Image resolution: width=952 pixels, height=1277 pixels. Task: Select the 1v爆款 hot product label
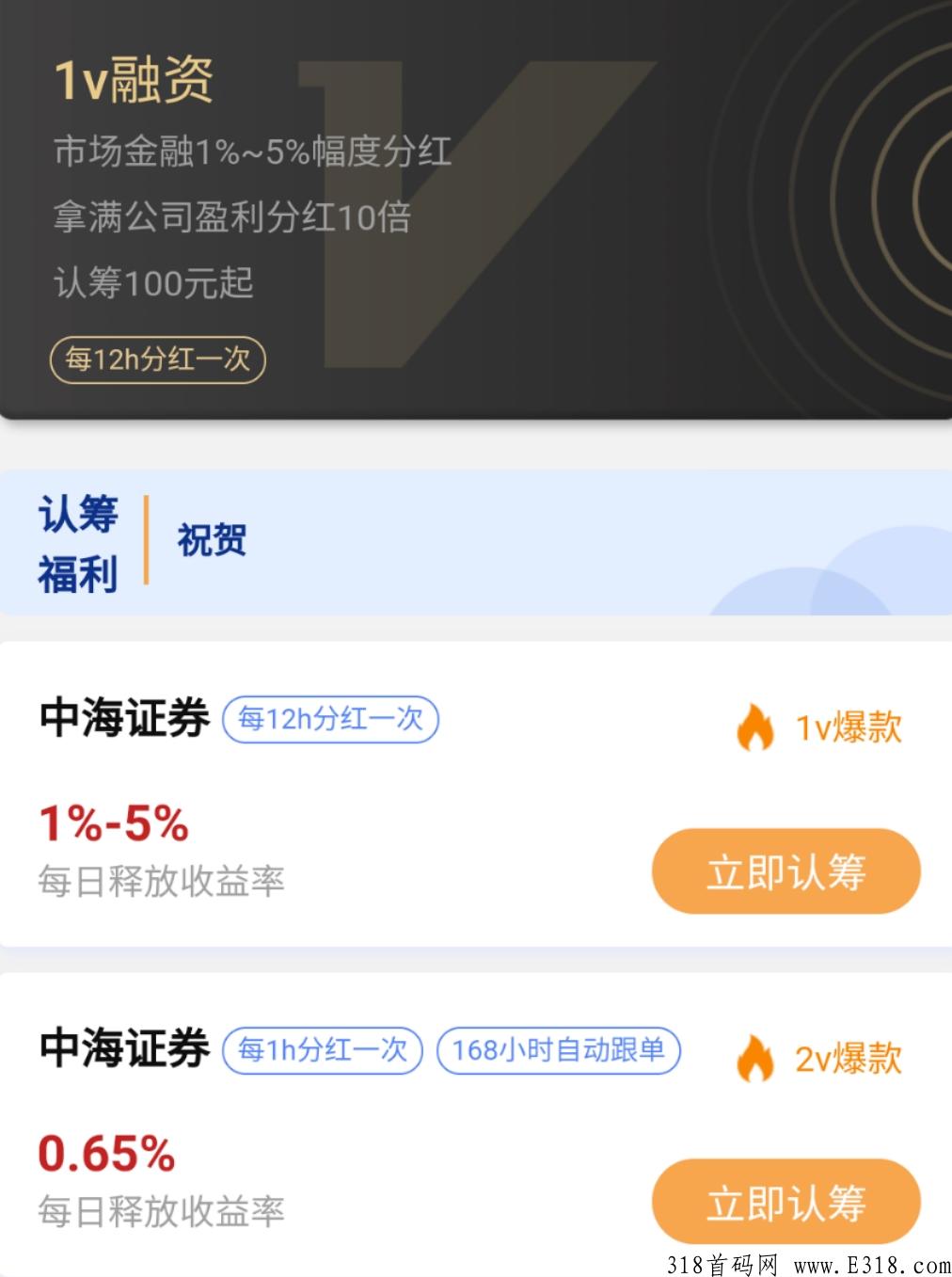(848, 725)
